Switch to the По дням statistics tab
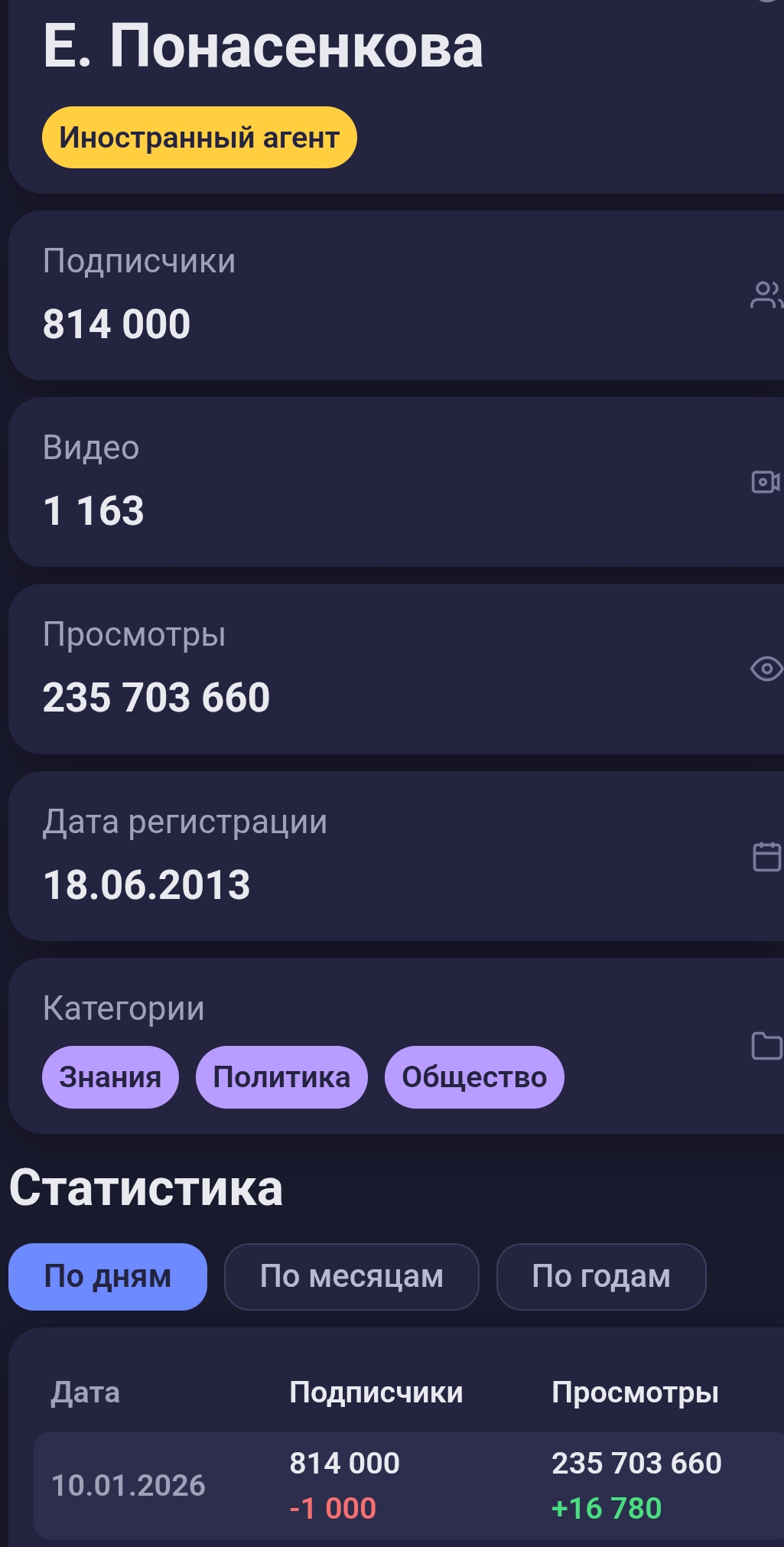Screen dimensions: 784x1547 (108, 1277)
